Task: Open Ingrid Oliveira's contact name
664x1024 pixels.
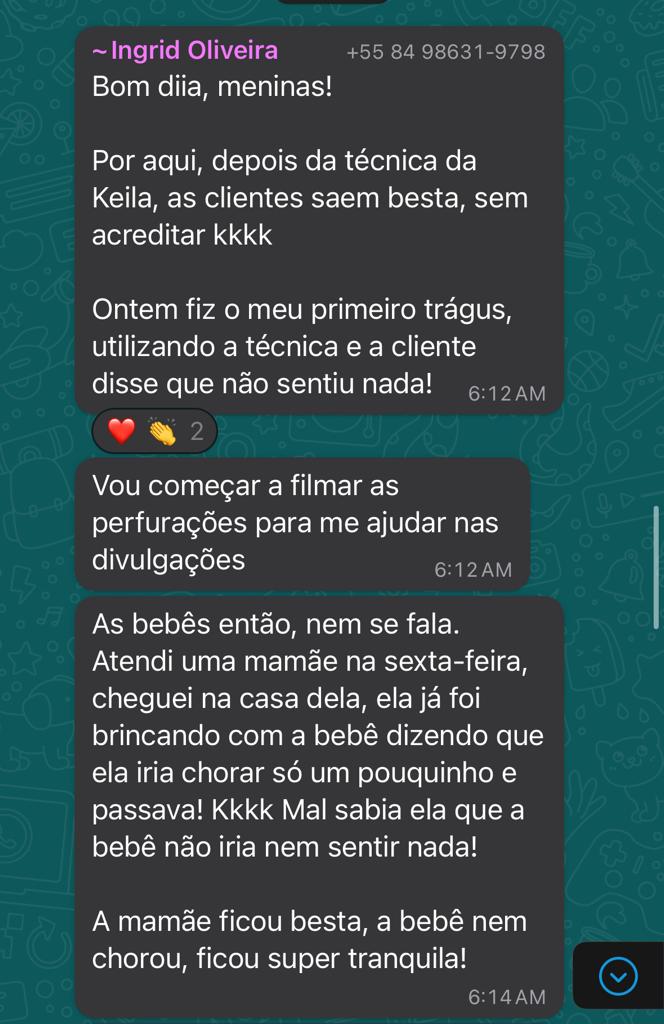Action: click(185, 51)
